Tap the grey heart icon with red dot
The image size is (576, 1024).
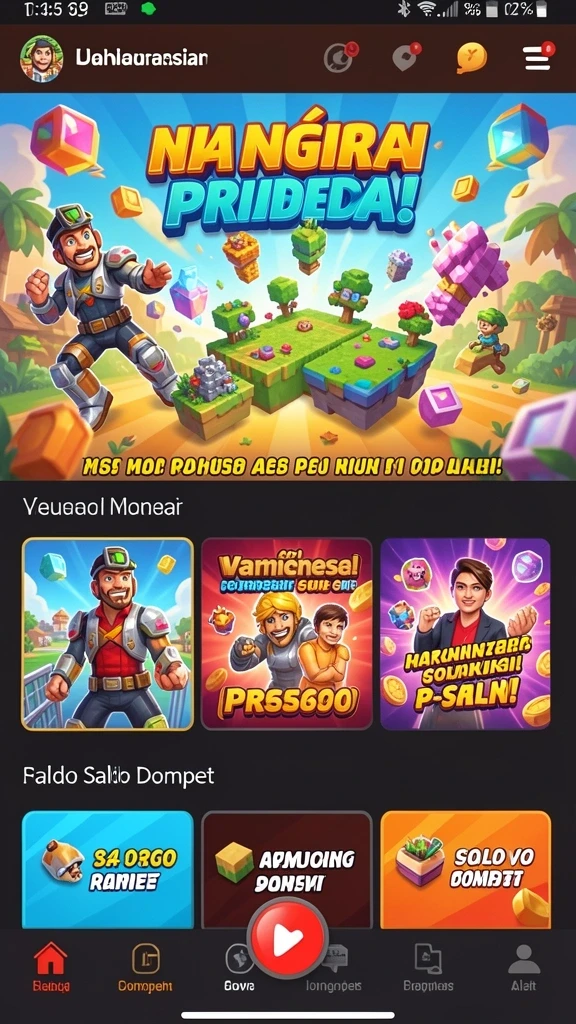406,57
